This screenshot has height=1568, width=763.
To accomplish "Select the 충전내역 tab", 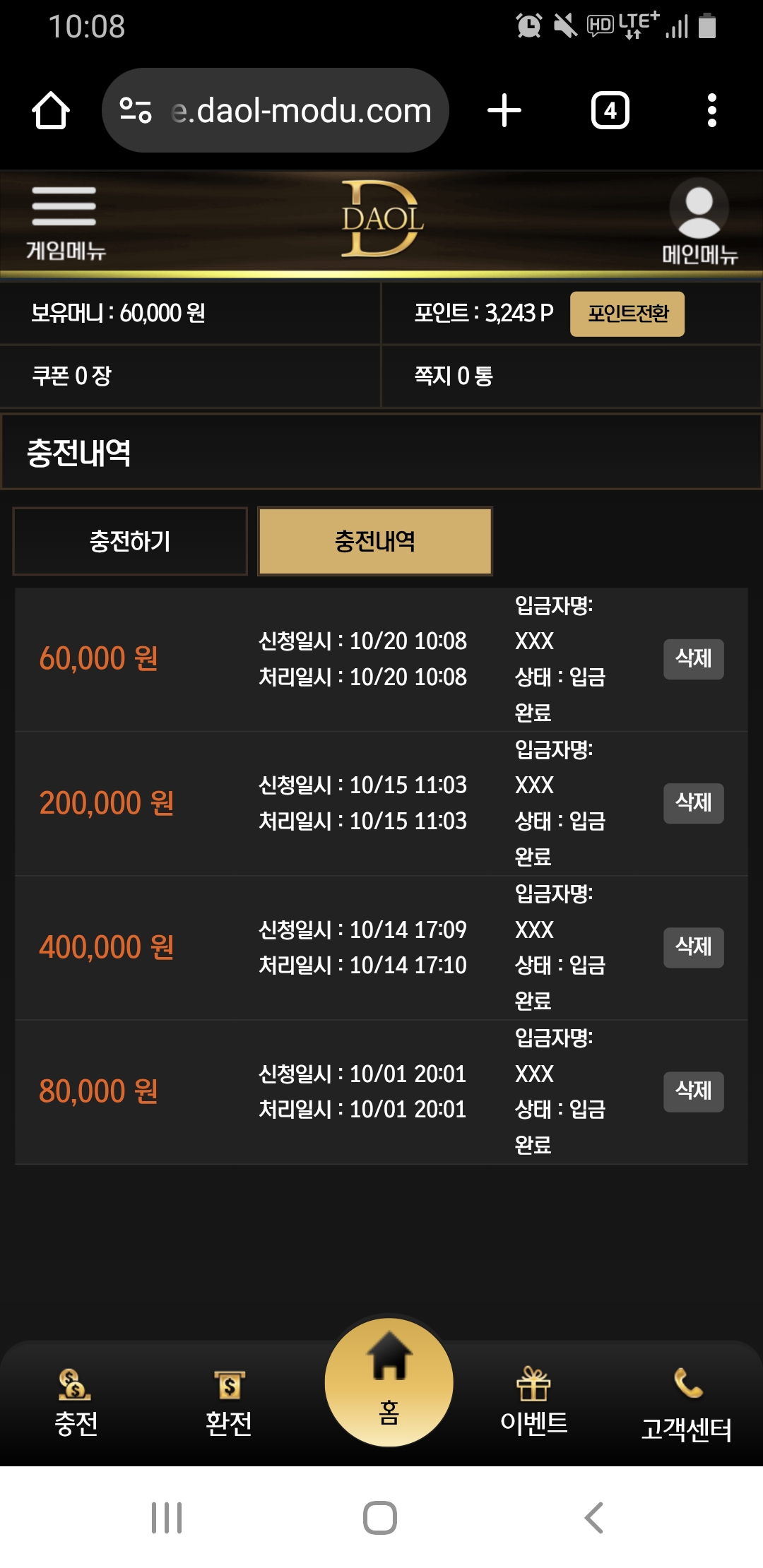I will coord(375,542).
